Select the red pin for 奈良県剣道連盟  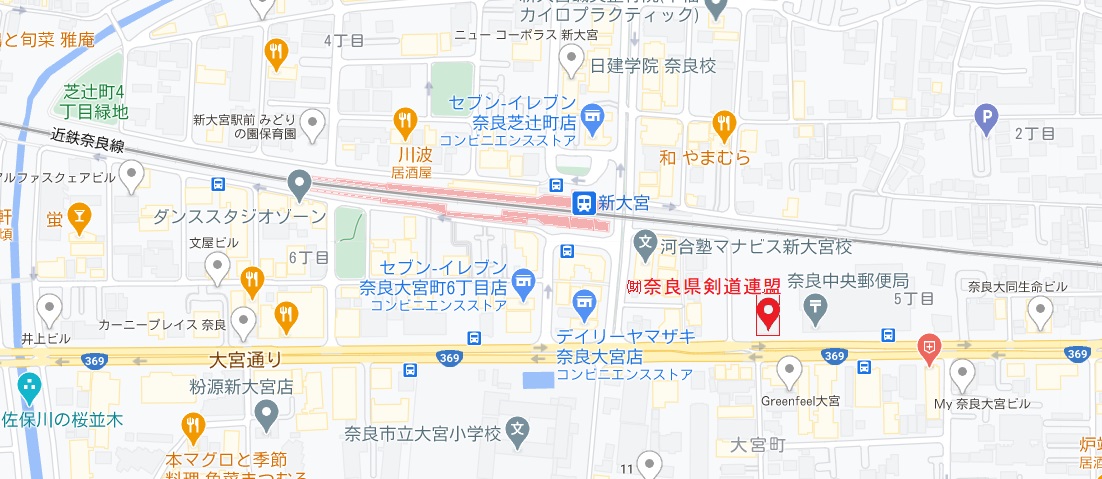(x=767, y=314)
